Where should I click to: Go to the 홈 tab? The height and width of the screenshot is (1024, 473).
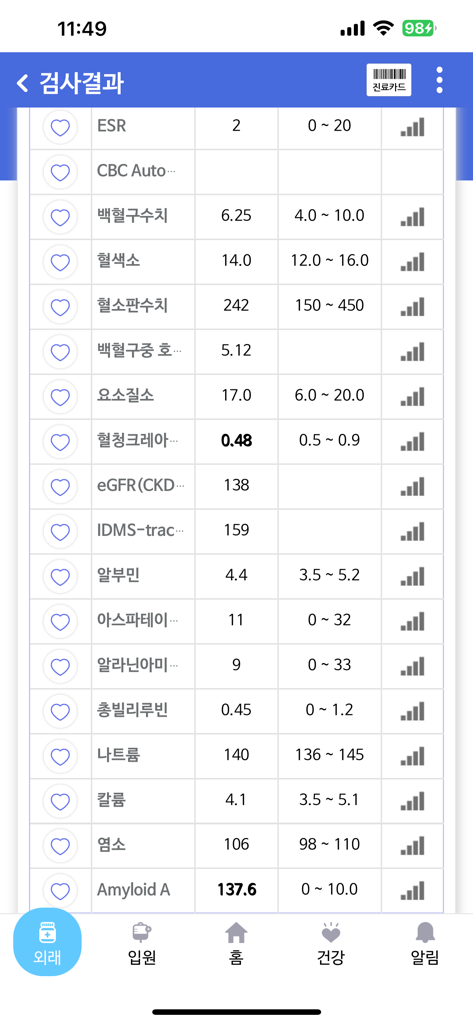(237, 944)
